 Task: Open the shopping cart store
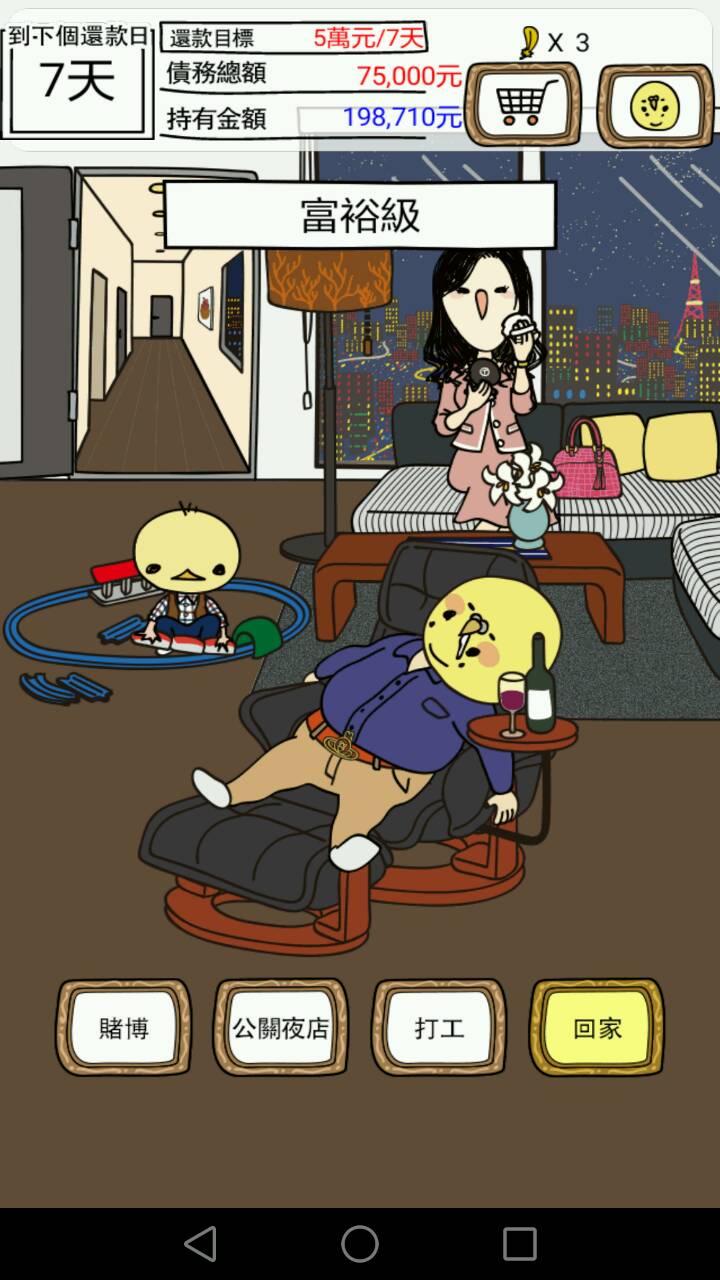[x=524, y=104]
